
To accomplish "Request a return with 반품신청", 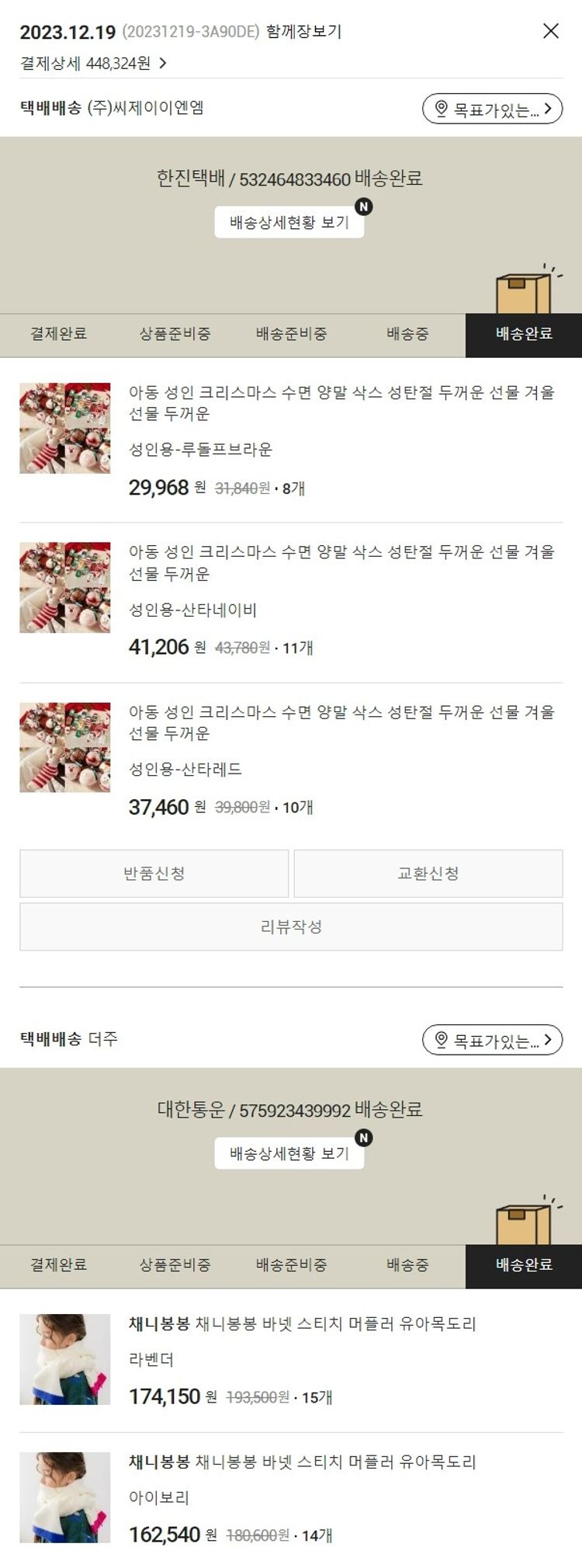I will [x=154, y=873].
